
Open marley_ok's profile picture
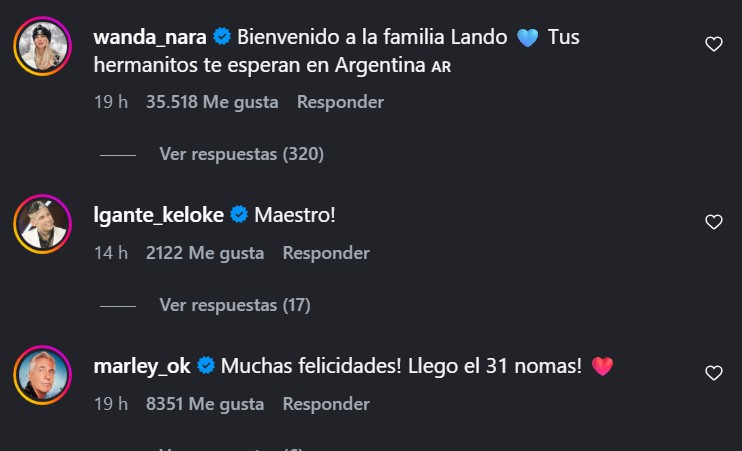pyautogui.click(x=42, y=374)
